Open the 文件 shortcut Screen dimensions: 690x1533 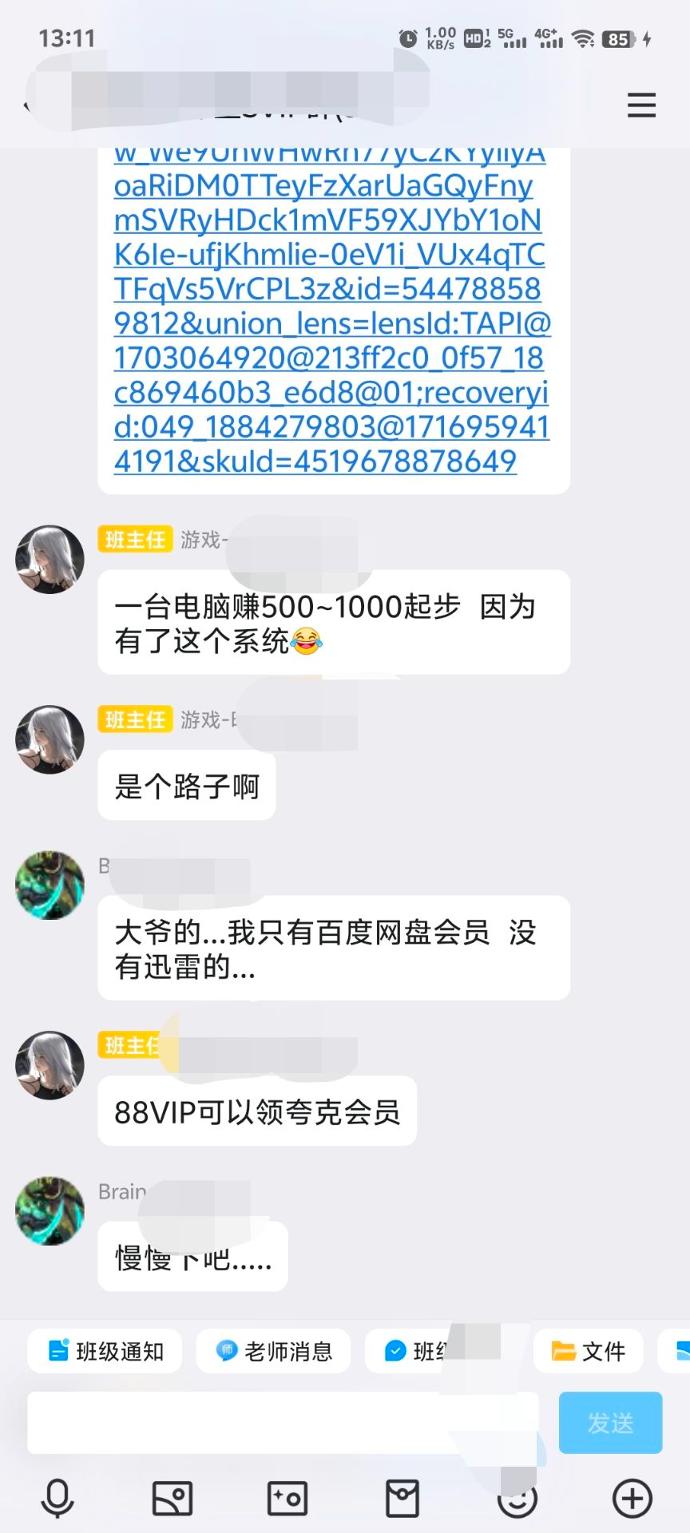pos(588,1351)
